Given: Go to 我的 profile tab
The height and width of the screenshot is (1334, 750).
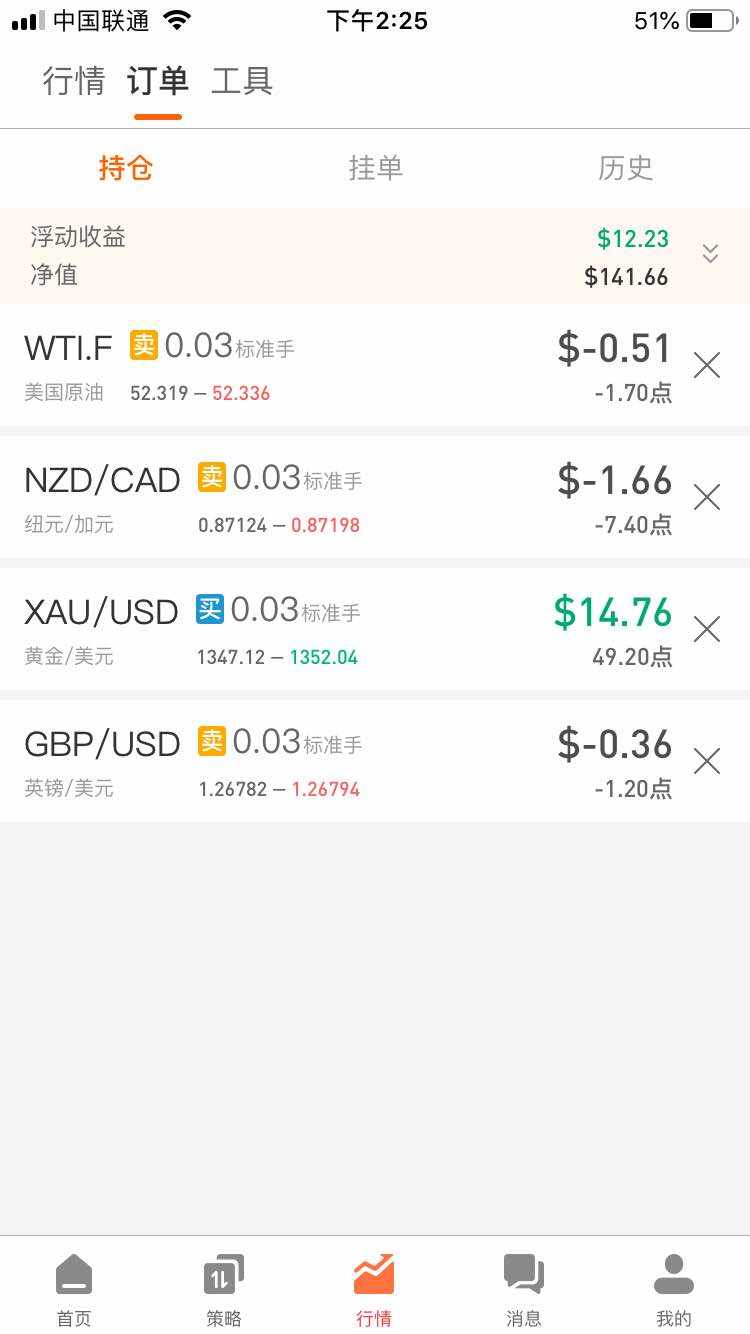Looking at the screenshot, I should [x=674, y=1289].
